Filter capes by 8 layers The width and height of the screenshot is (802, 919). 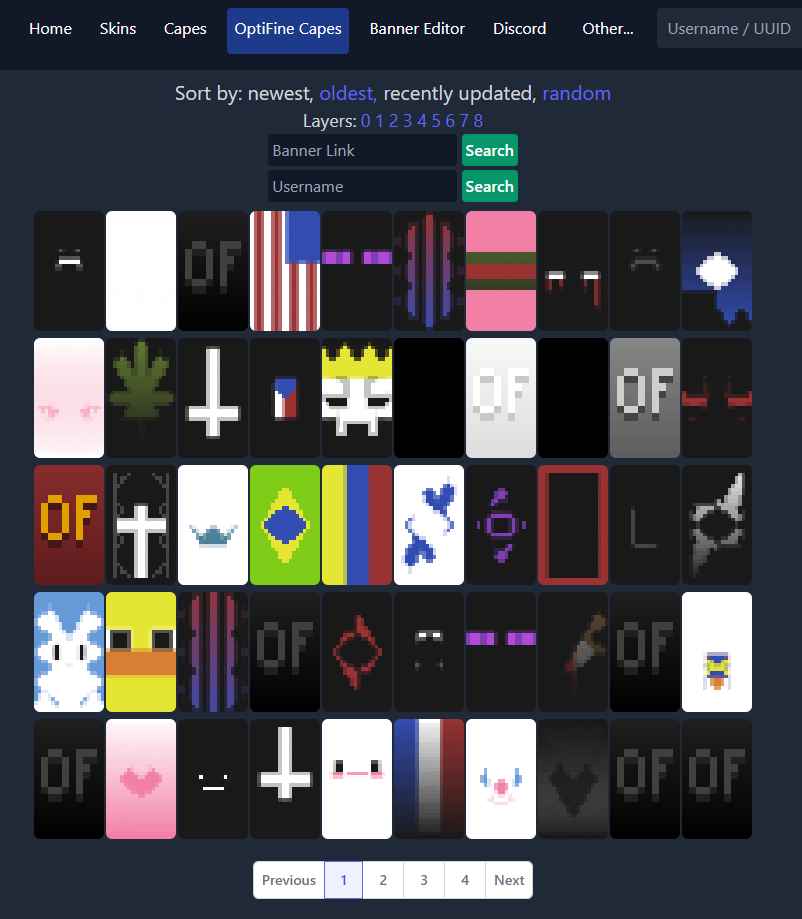[x=479, y=121]
